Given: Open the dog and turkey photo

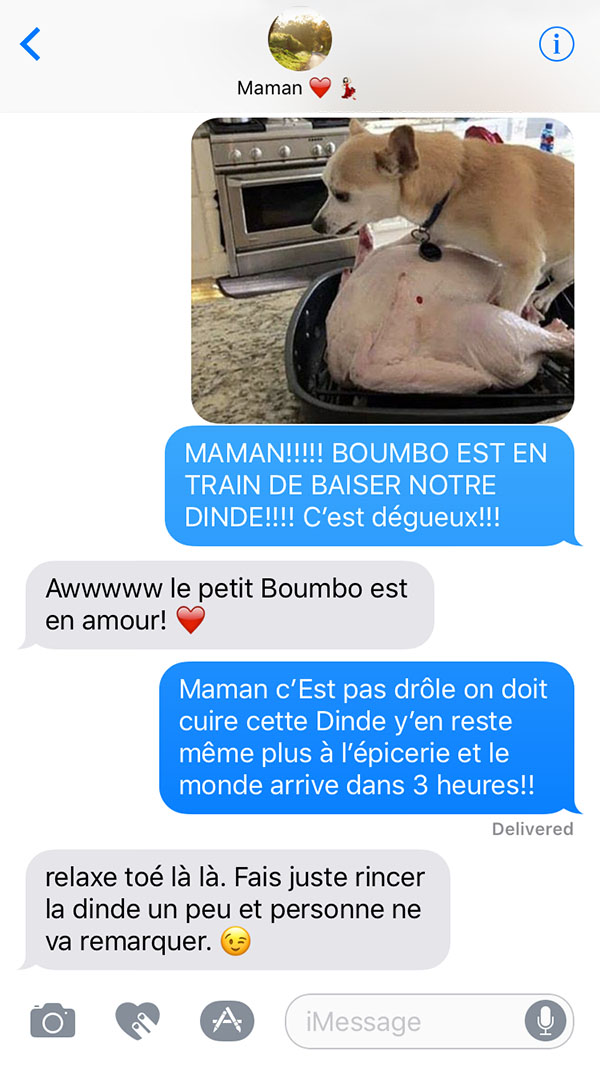Looking at the screenshot, I should [382, 270].
